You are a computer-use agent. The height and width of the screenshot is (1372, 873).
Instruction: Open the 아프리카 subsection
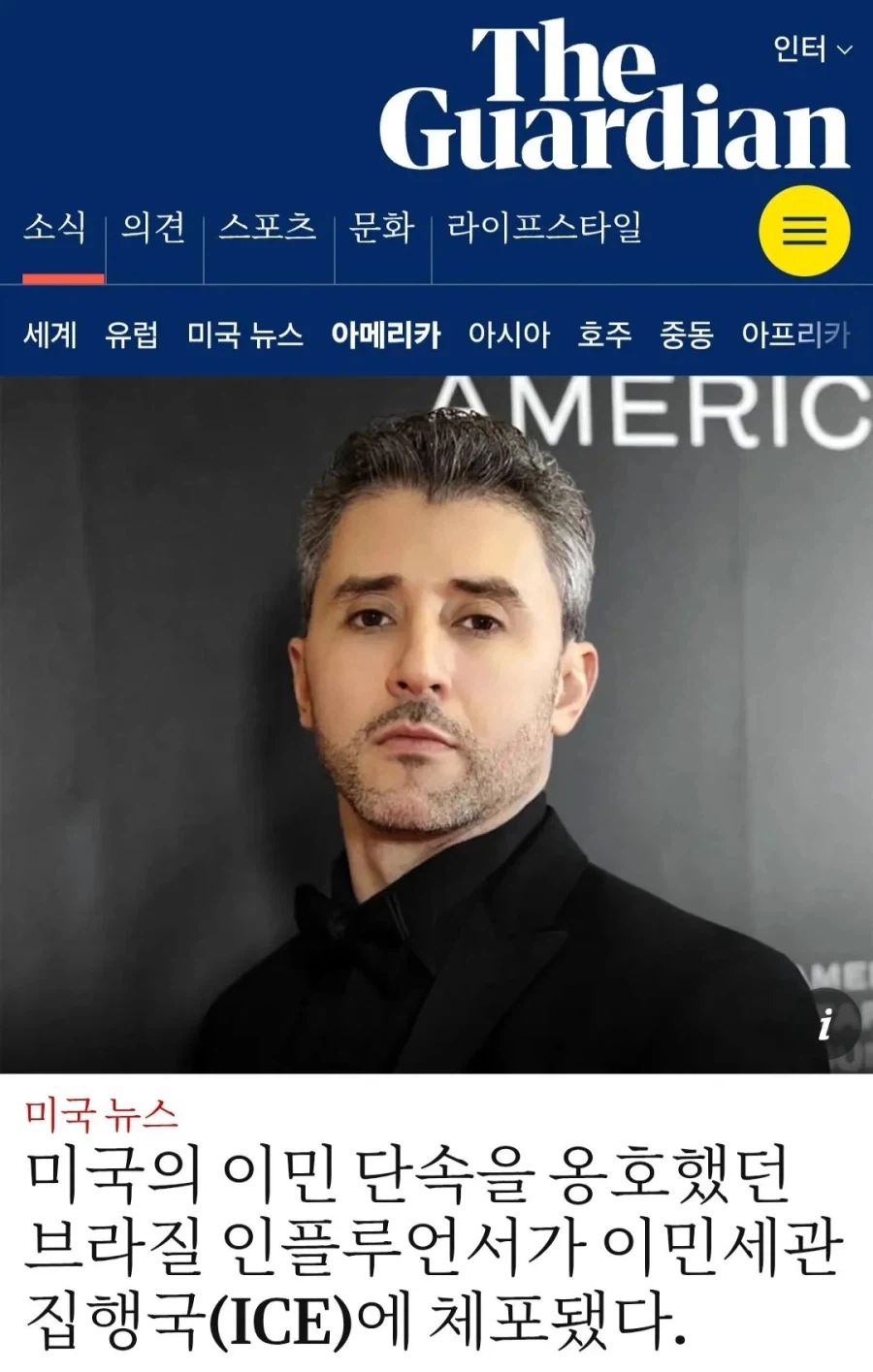coord(795,335)
